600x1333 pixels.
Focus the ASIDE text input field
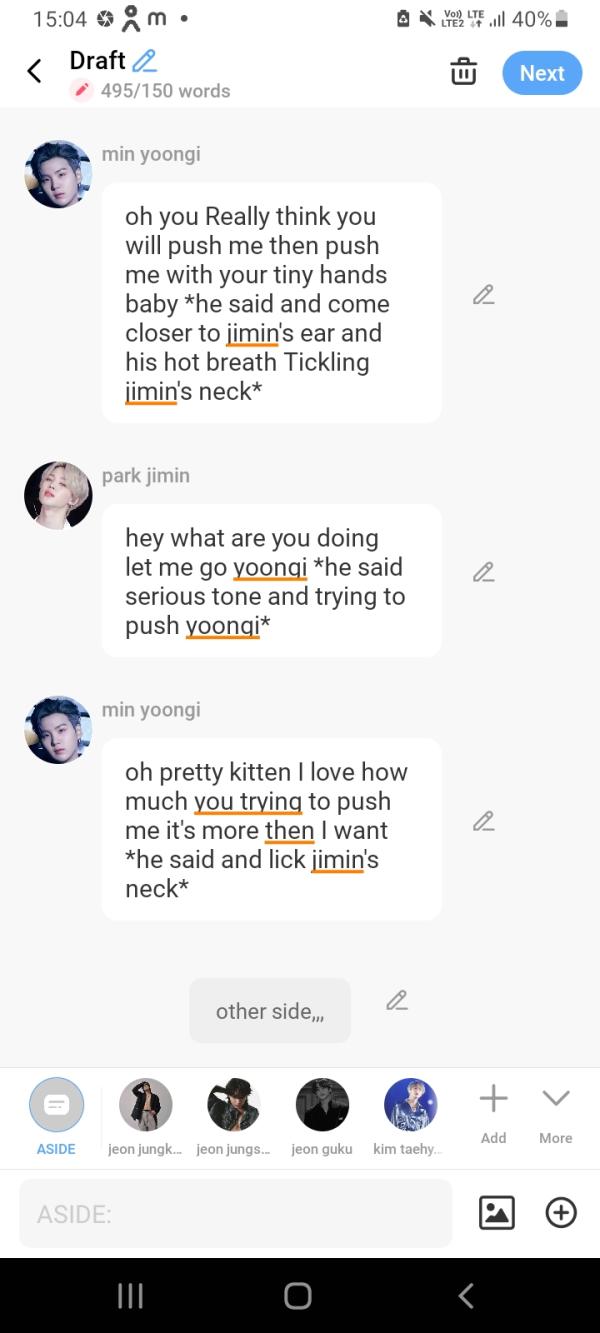pos(235,1214)
